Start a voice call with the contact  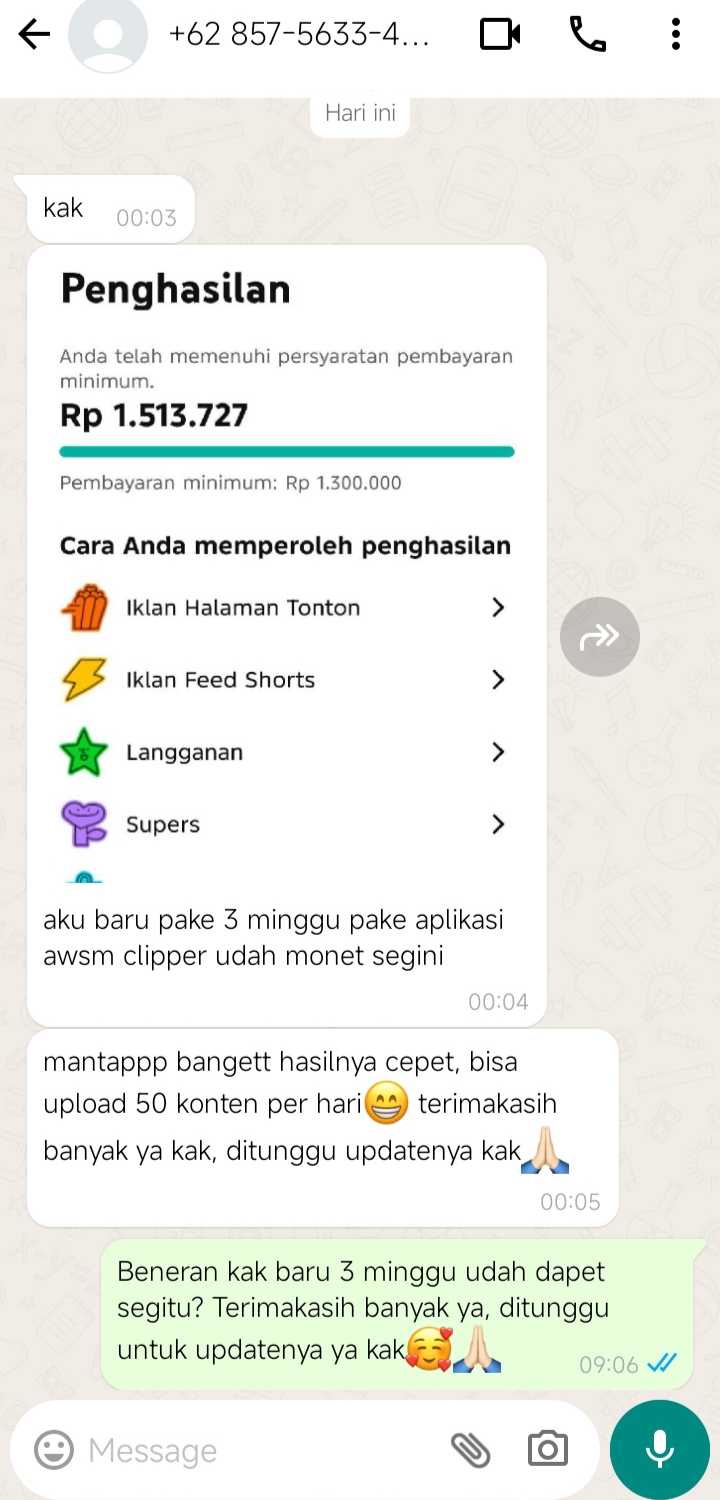(x=588, y=33)
